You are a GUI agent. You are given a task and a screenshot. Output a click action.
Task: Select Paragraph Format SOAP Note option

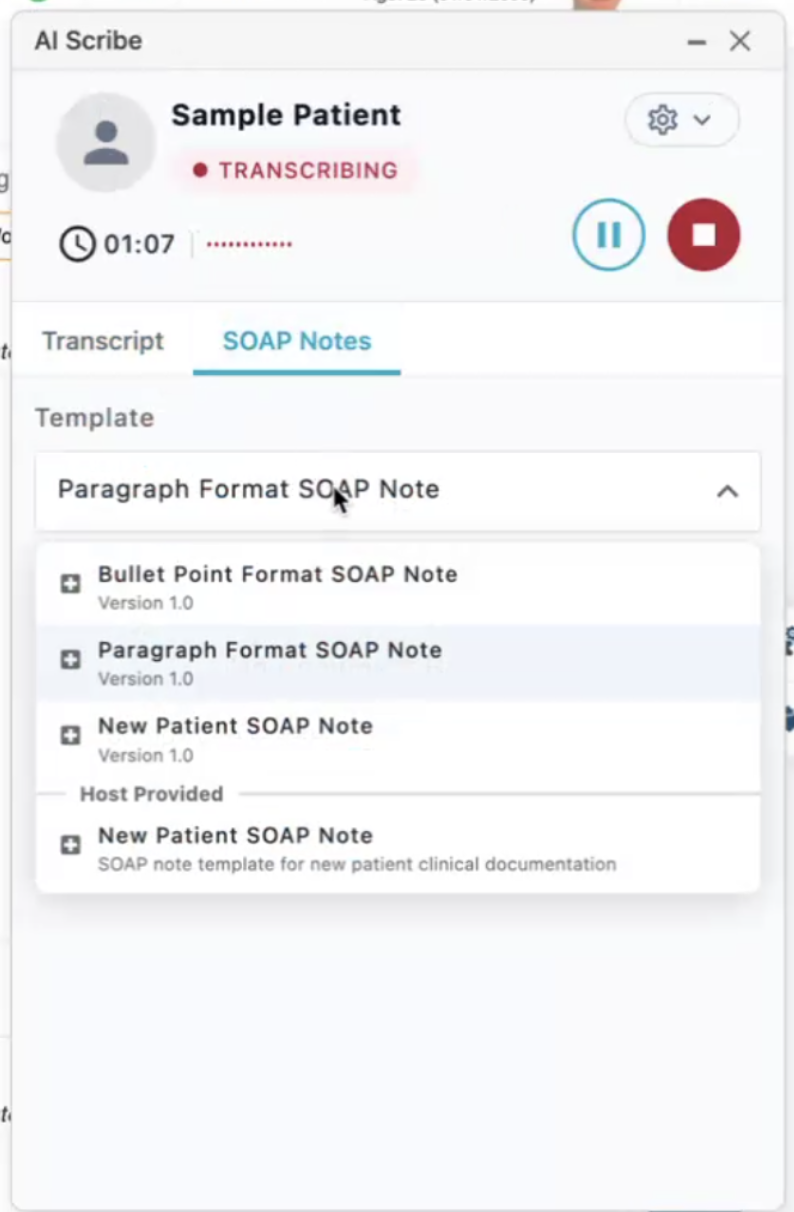click(269, 662)
